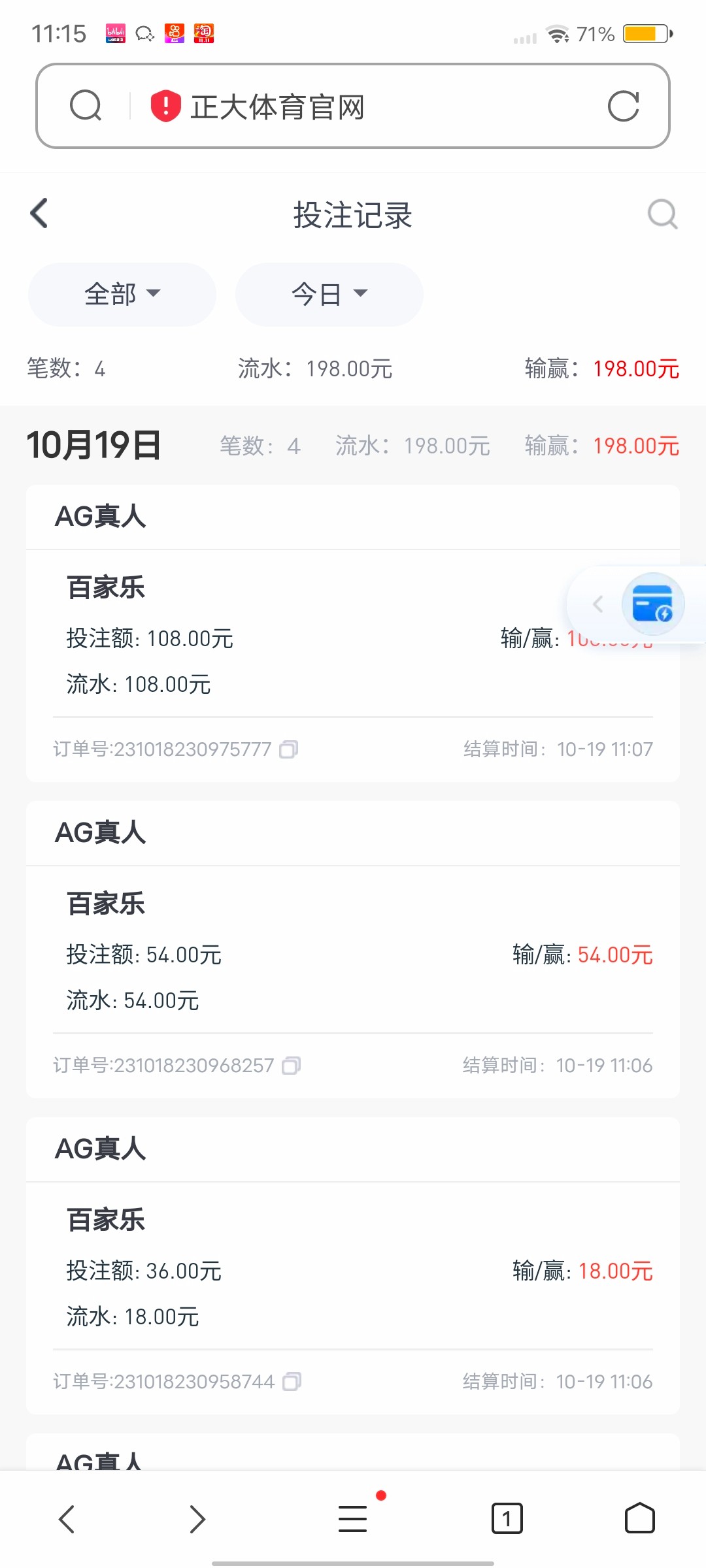Go back from 投注记录 page
Screen dimensions: 706x1568
click(x=39, y=214)
